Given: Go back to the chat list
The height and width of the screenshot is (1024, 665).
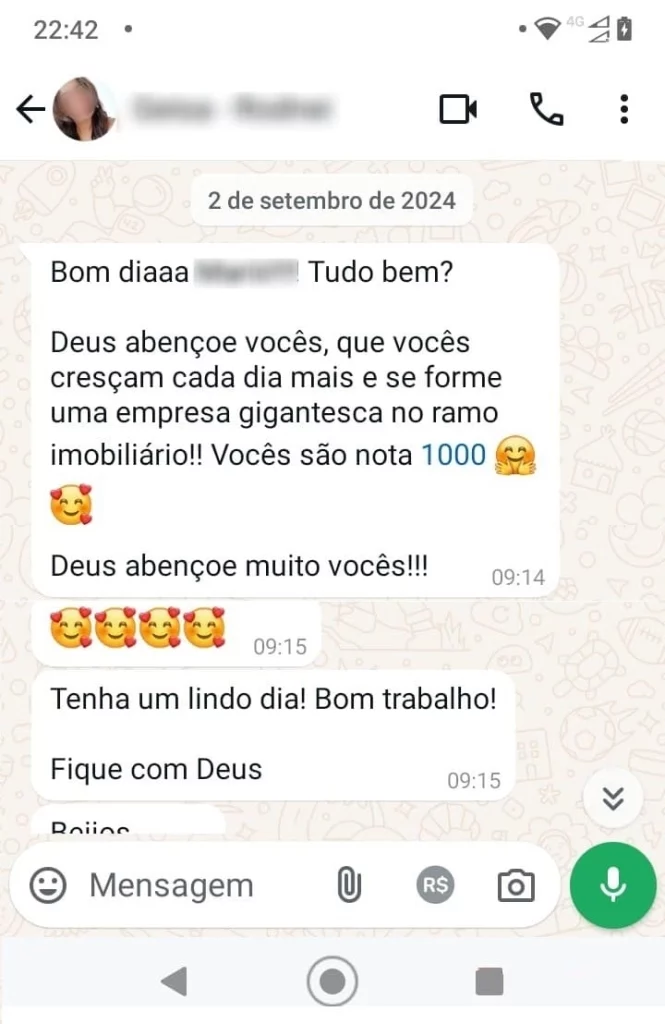Looking at the screenshot, I should (31, 109).
